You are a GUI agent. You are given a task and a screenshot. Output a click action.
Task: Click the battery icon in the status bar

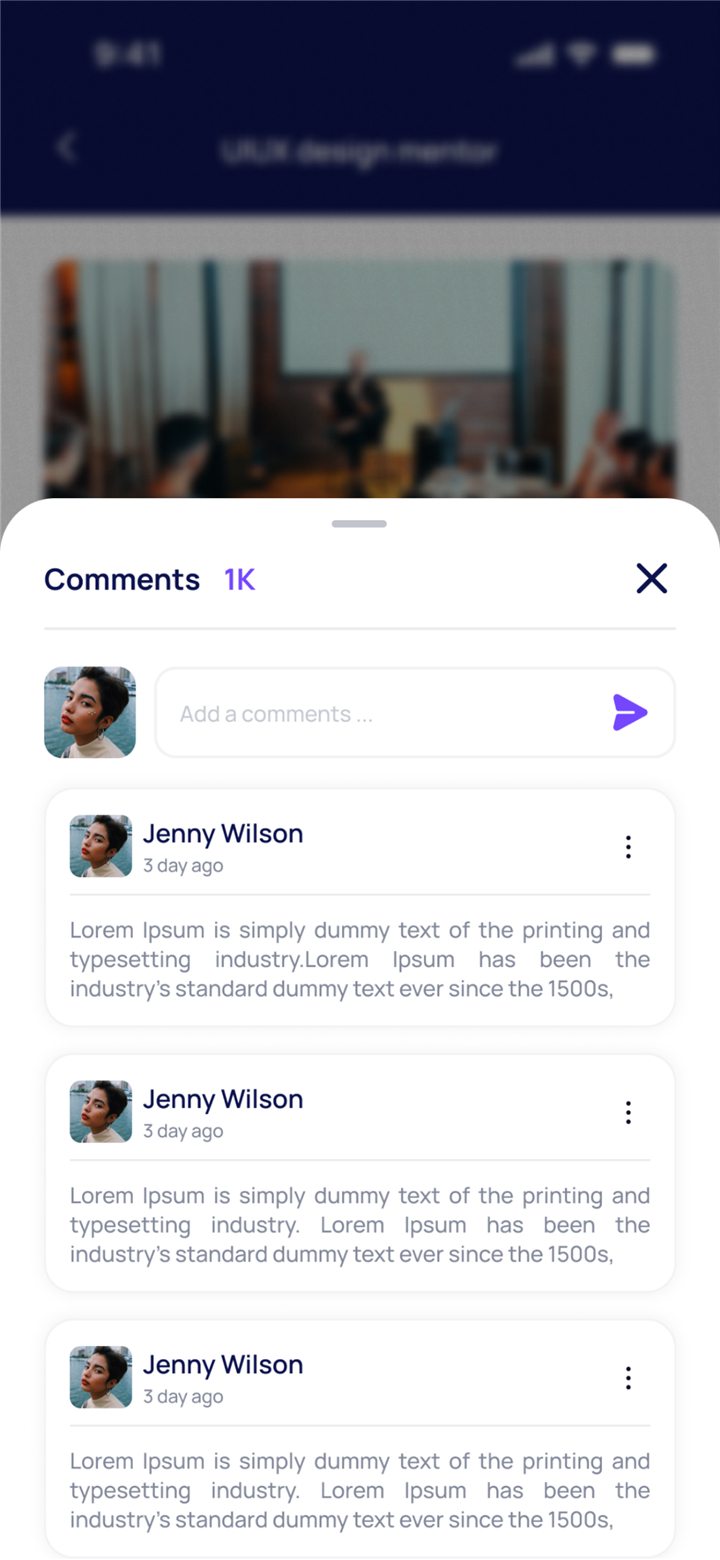633,57
